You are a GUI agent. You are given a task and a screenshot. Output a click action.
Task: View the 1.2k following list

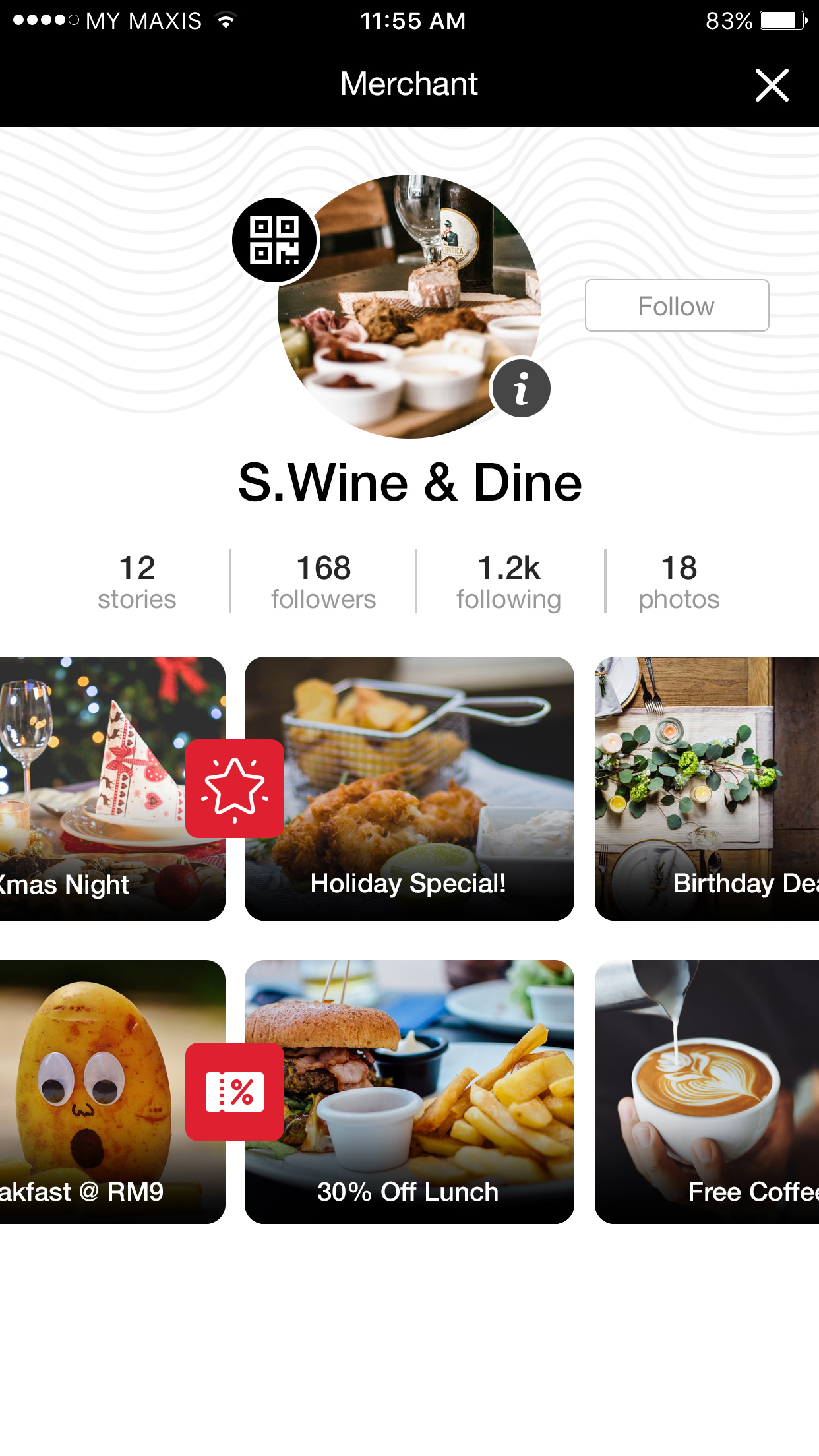(x=509, y=581)
